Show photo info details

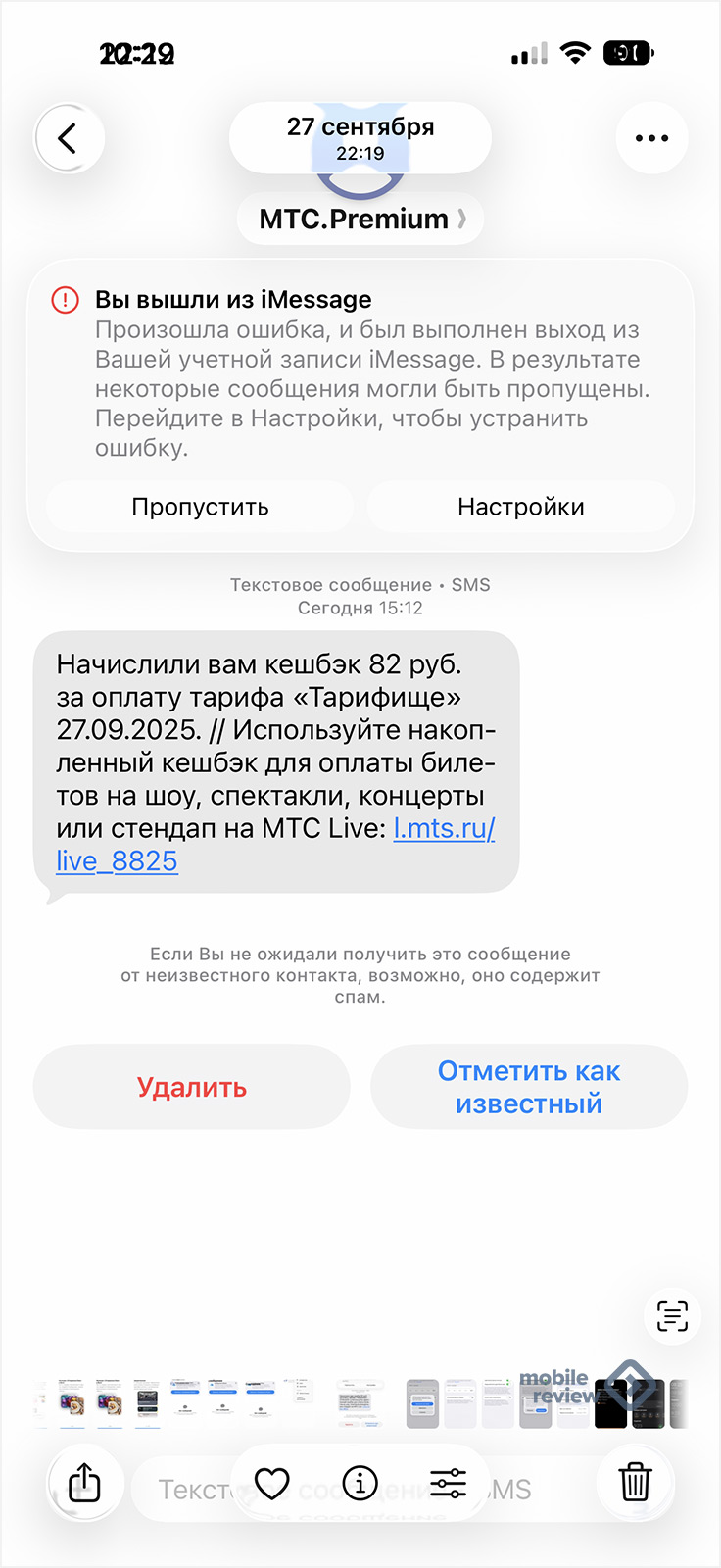point(360,1483)
